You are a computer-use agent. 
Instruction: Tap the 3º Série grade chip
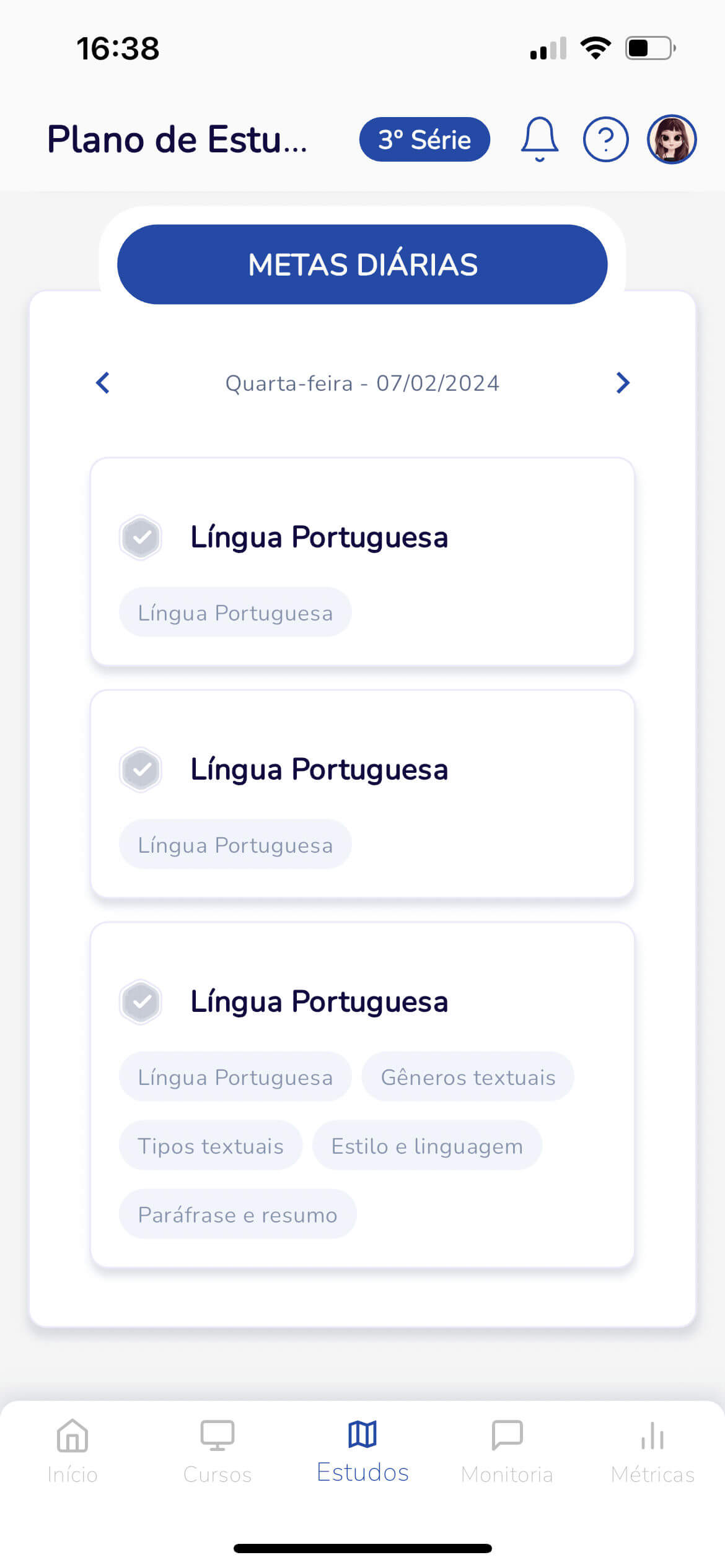pos(424,139)
